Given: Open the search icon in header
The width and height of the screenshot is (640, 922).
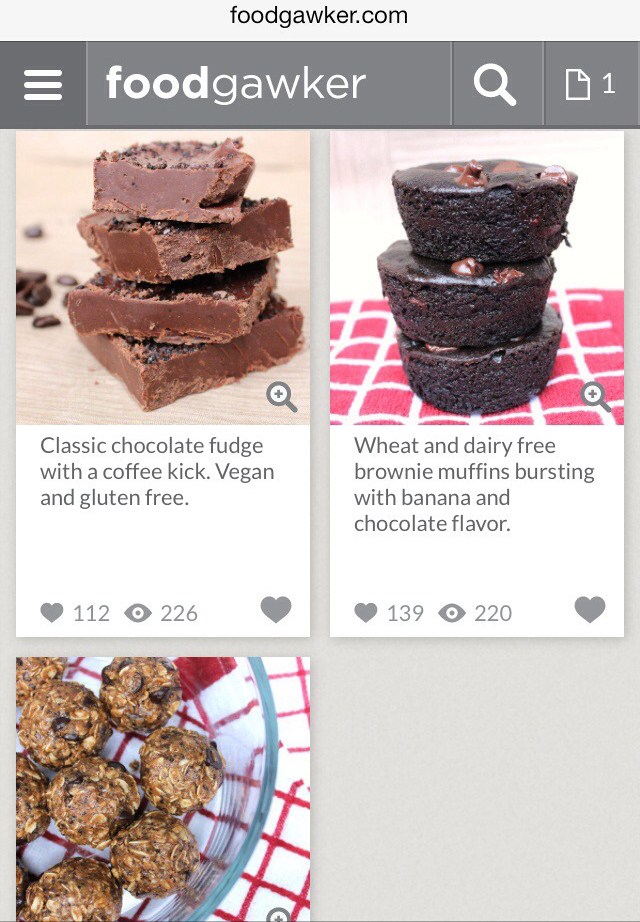Looking at the screenshot, I should 495,85.
